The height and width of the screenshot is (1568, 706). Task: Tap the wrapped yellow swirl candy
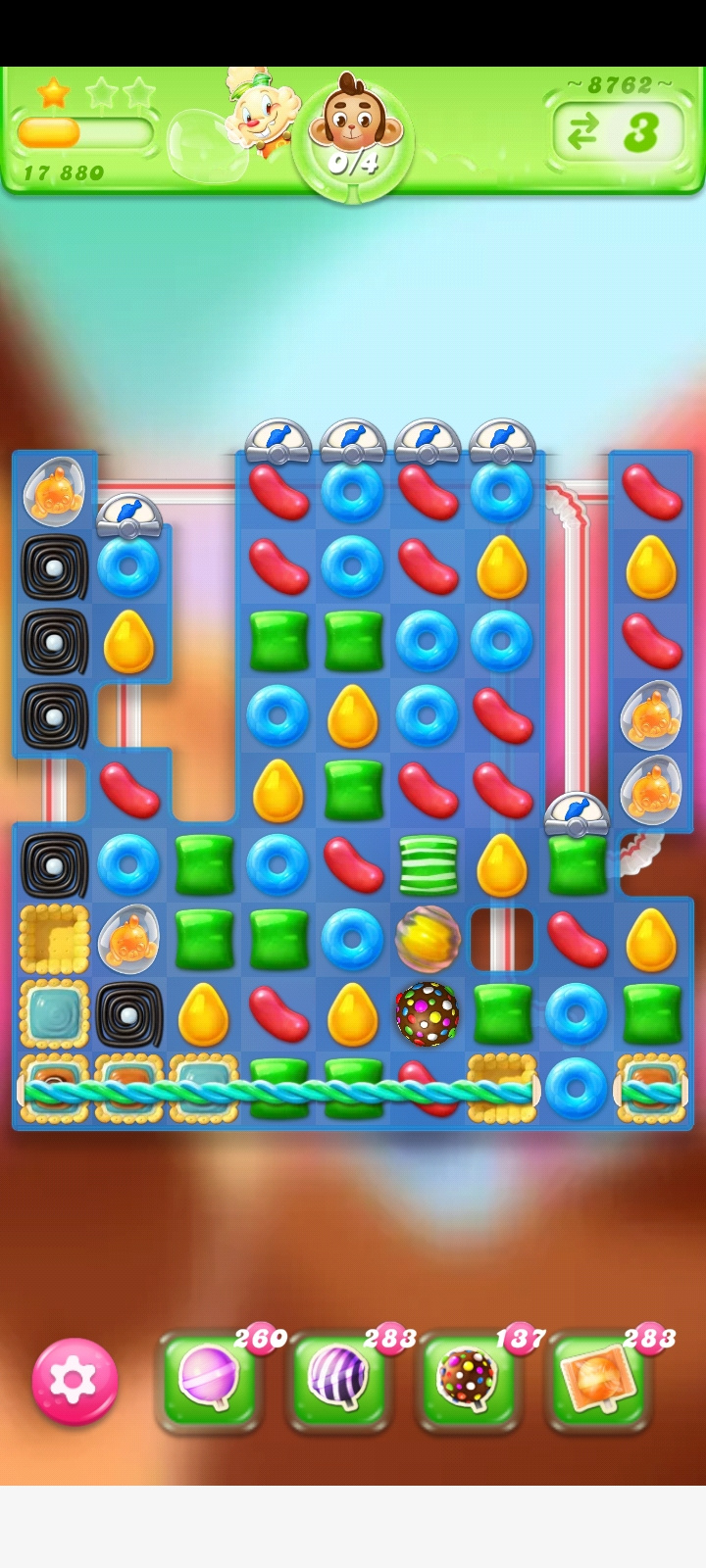click(428, 939)
